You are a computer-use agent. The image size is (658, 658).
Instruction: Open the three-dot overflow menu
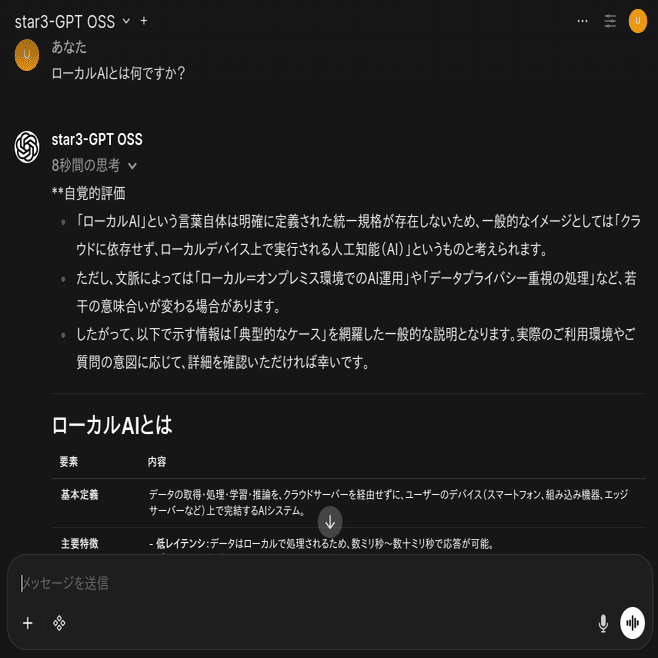coord(583,20)
